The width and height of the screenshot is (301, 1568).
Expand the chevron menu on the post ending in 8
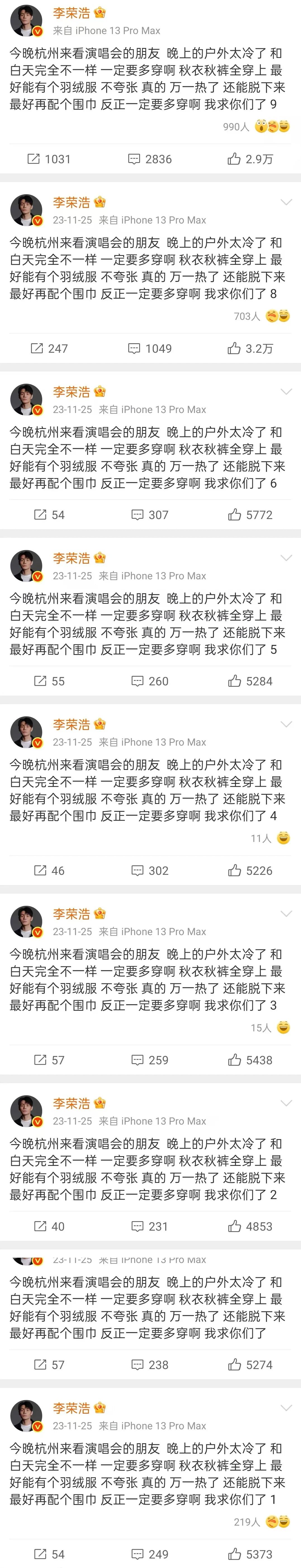tap(286, 202)
